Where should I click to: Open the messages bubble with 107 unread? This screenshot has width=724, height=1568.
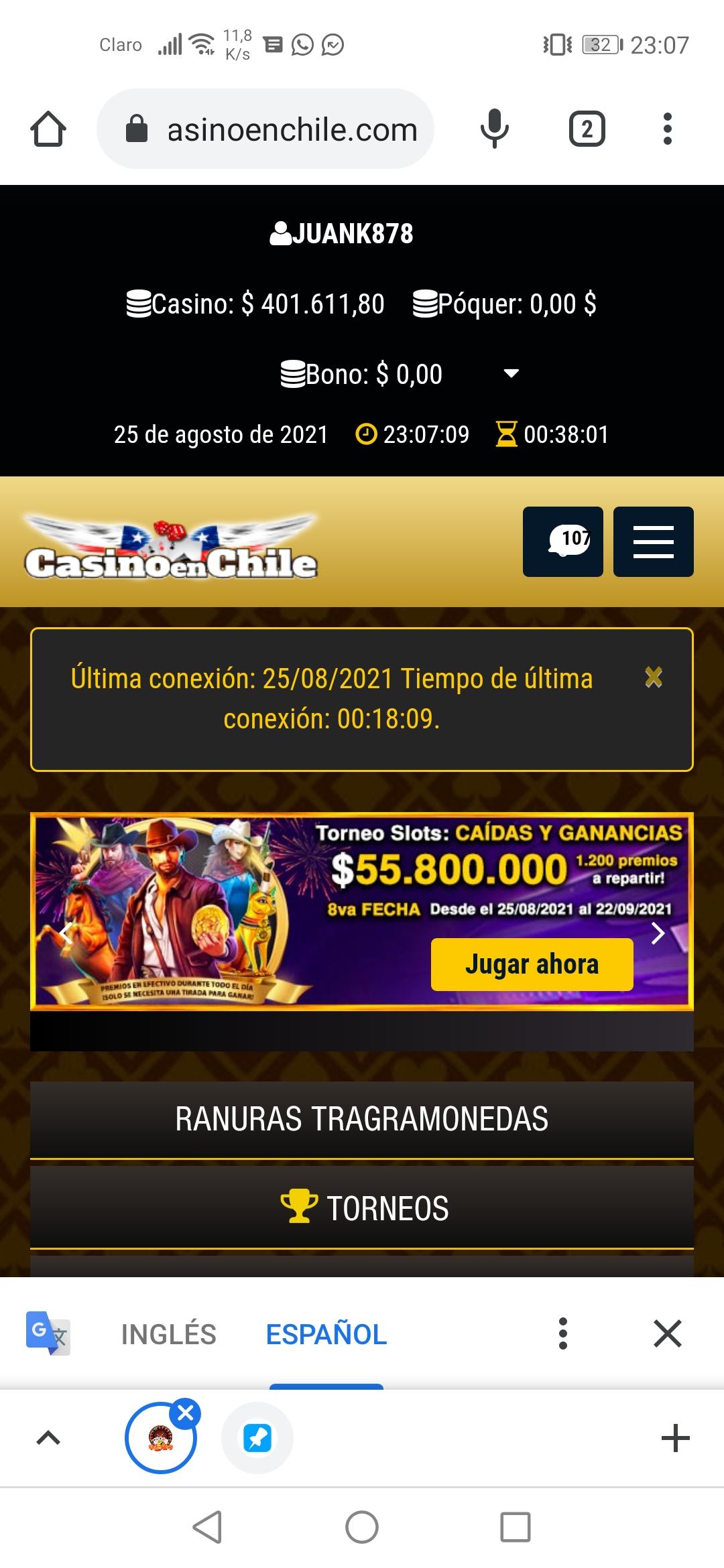pos(562,541)
